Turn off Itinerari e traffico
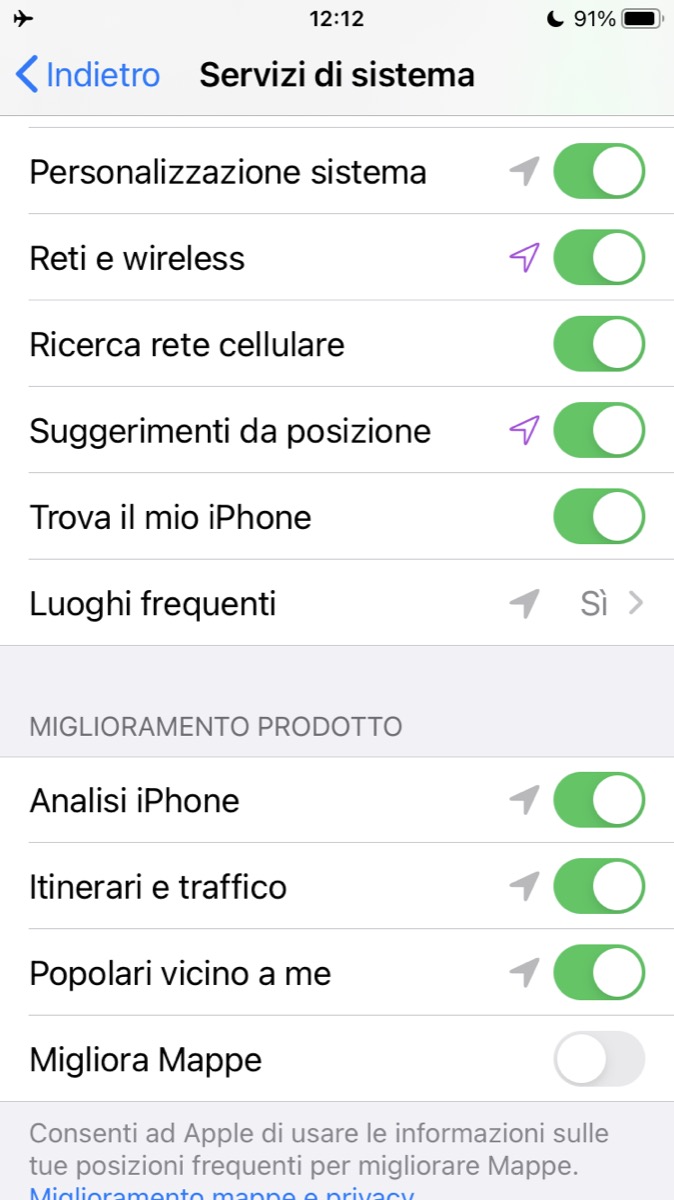Screen dimensions: 674x1200 [x=598, y=886]
